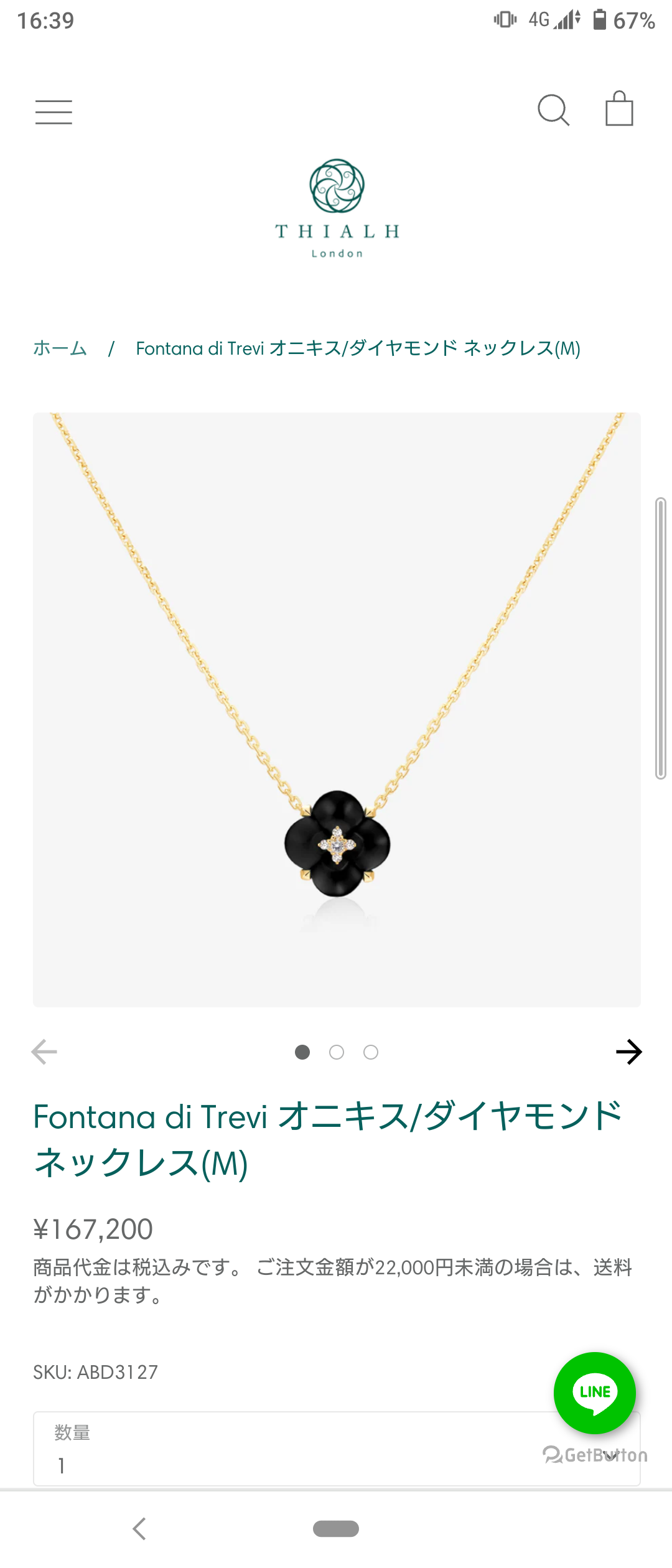
Task: Show next product image with right arrow
Action: [628, 1052]
